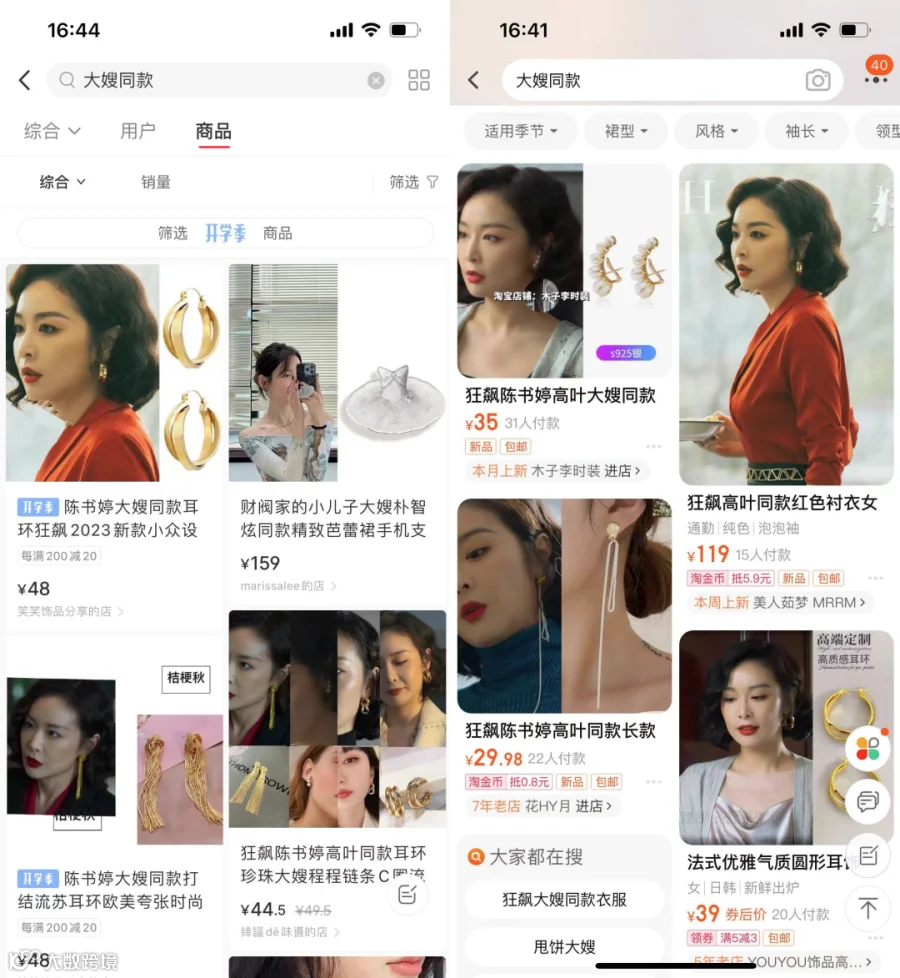Switch to grid layout view icon
The width and height of the screenshot is (900, 978).
(419, 80)
